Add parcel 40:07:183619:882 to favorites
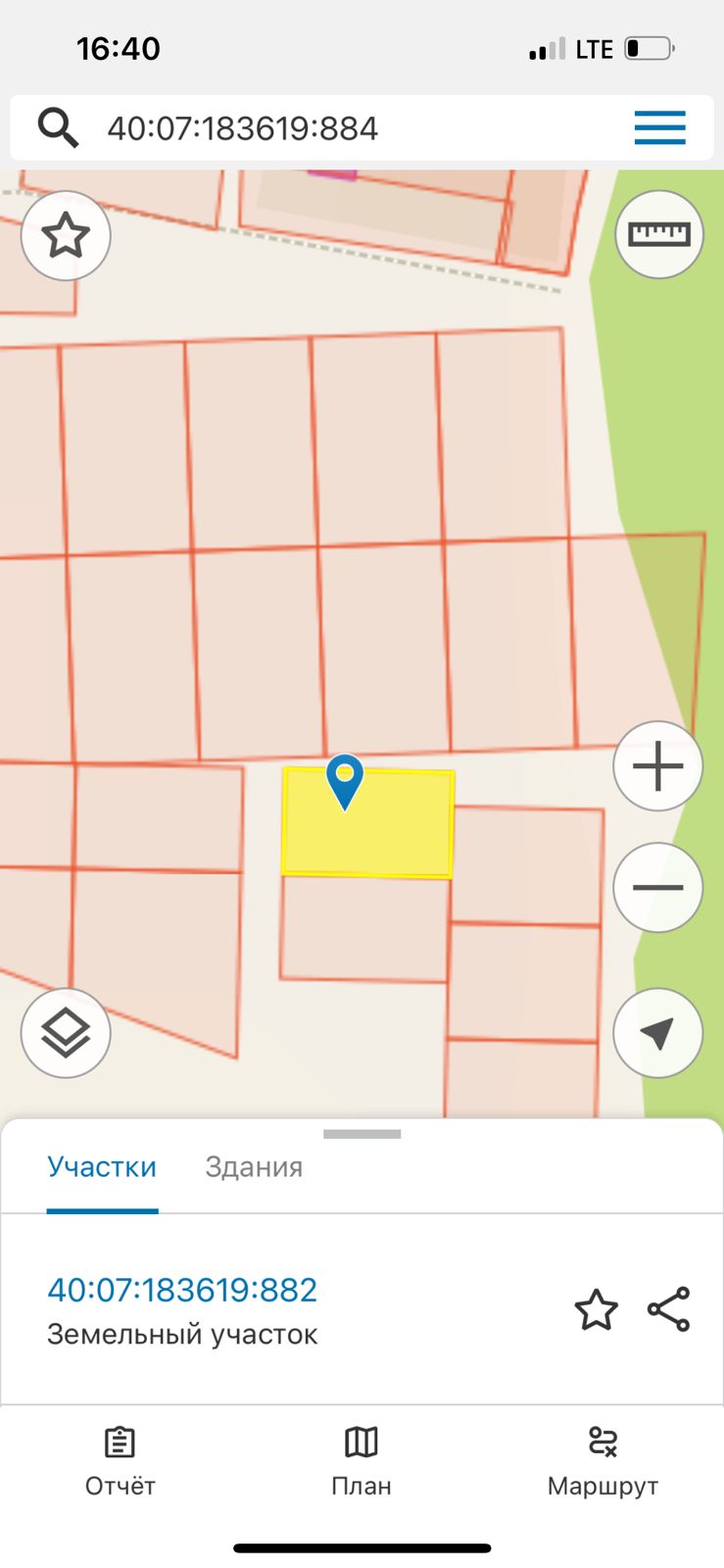The height and width of the screenshot is (1568, 724). click(x=596, y=1310)
